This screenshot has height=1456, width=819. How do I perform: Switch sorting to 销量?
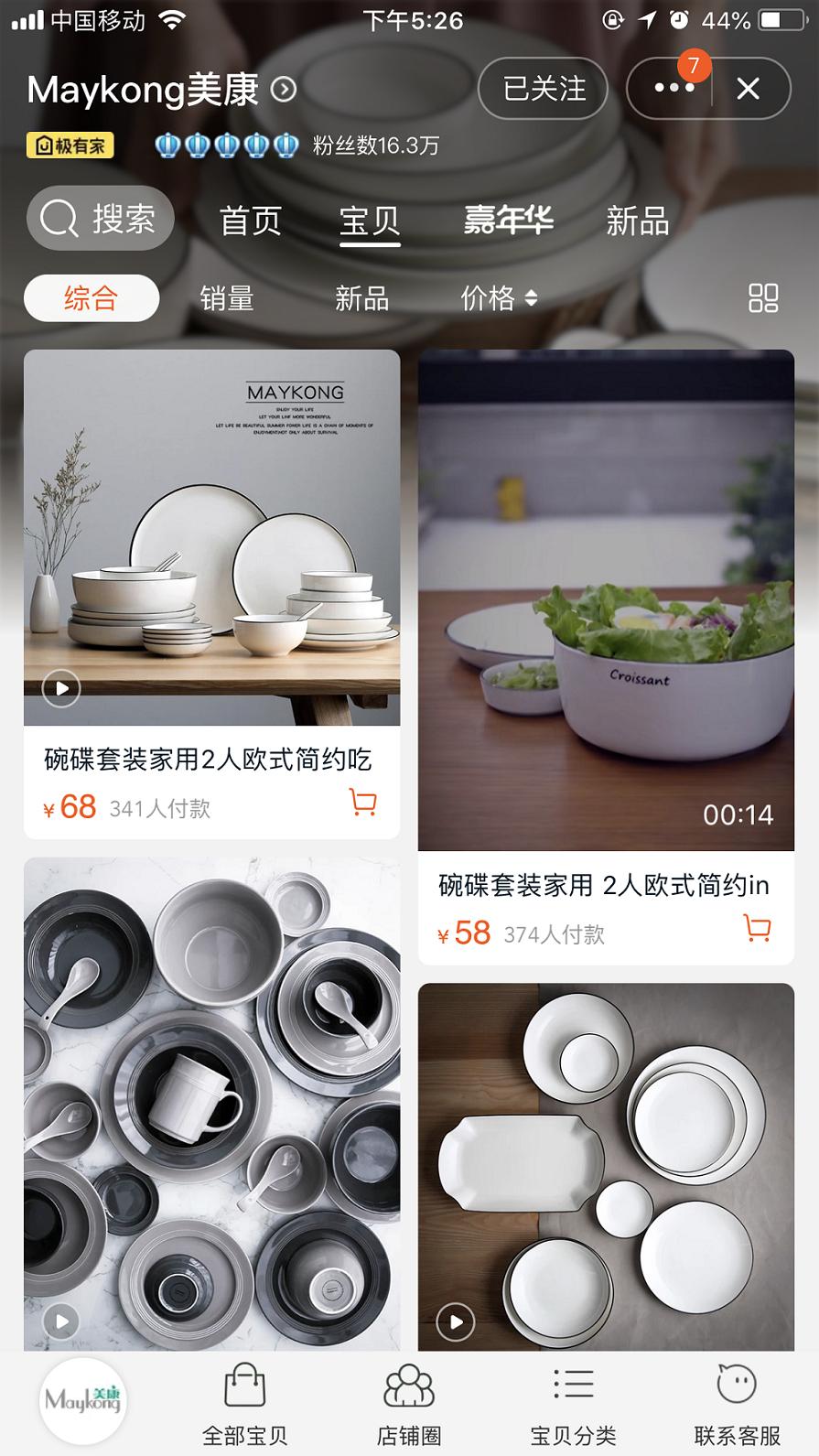[x=226, y=297]
